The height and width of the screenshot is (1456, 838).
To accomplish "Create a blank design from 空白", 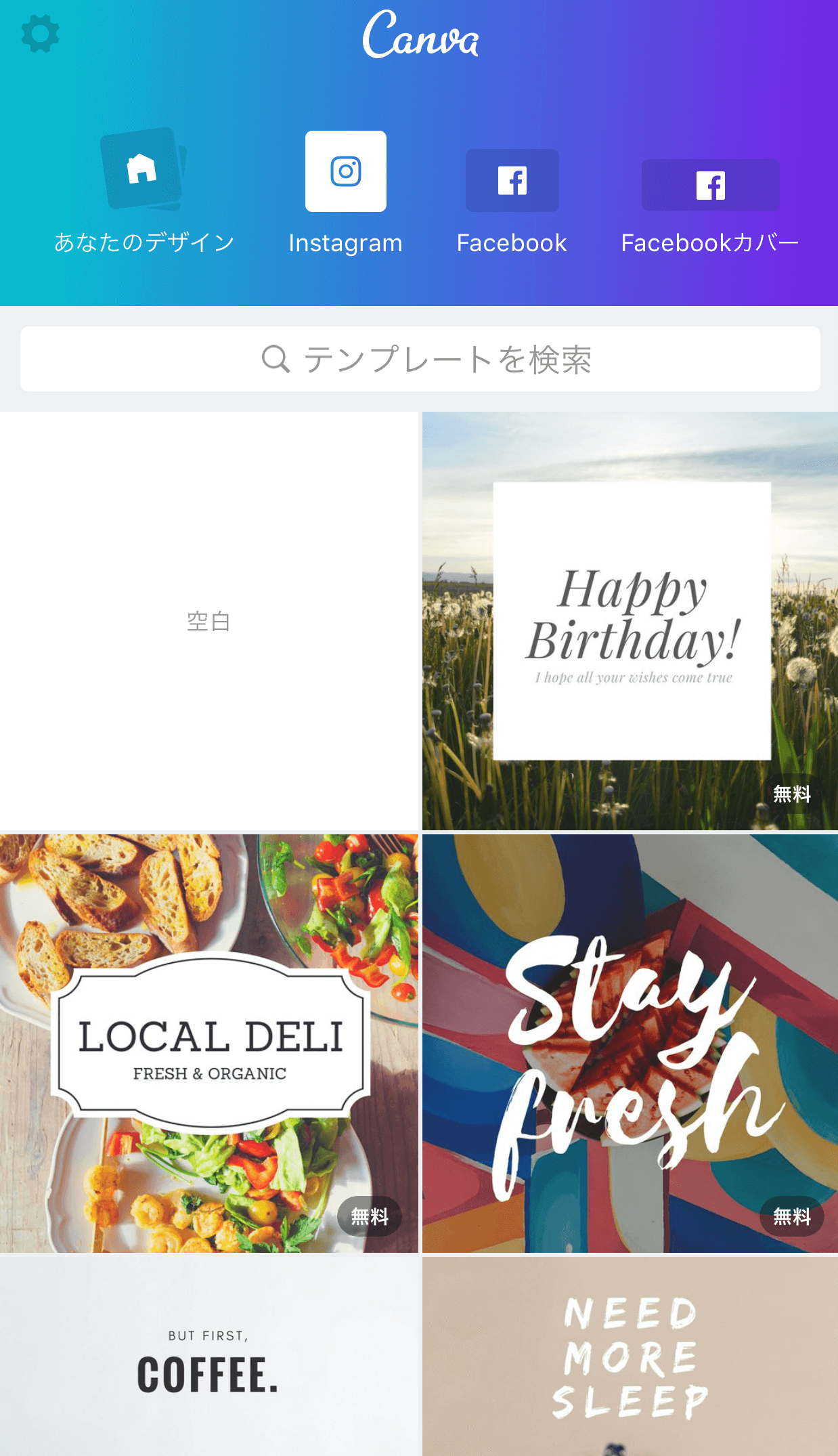I will point(208,621).
